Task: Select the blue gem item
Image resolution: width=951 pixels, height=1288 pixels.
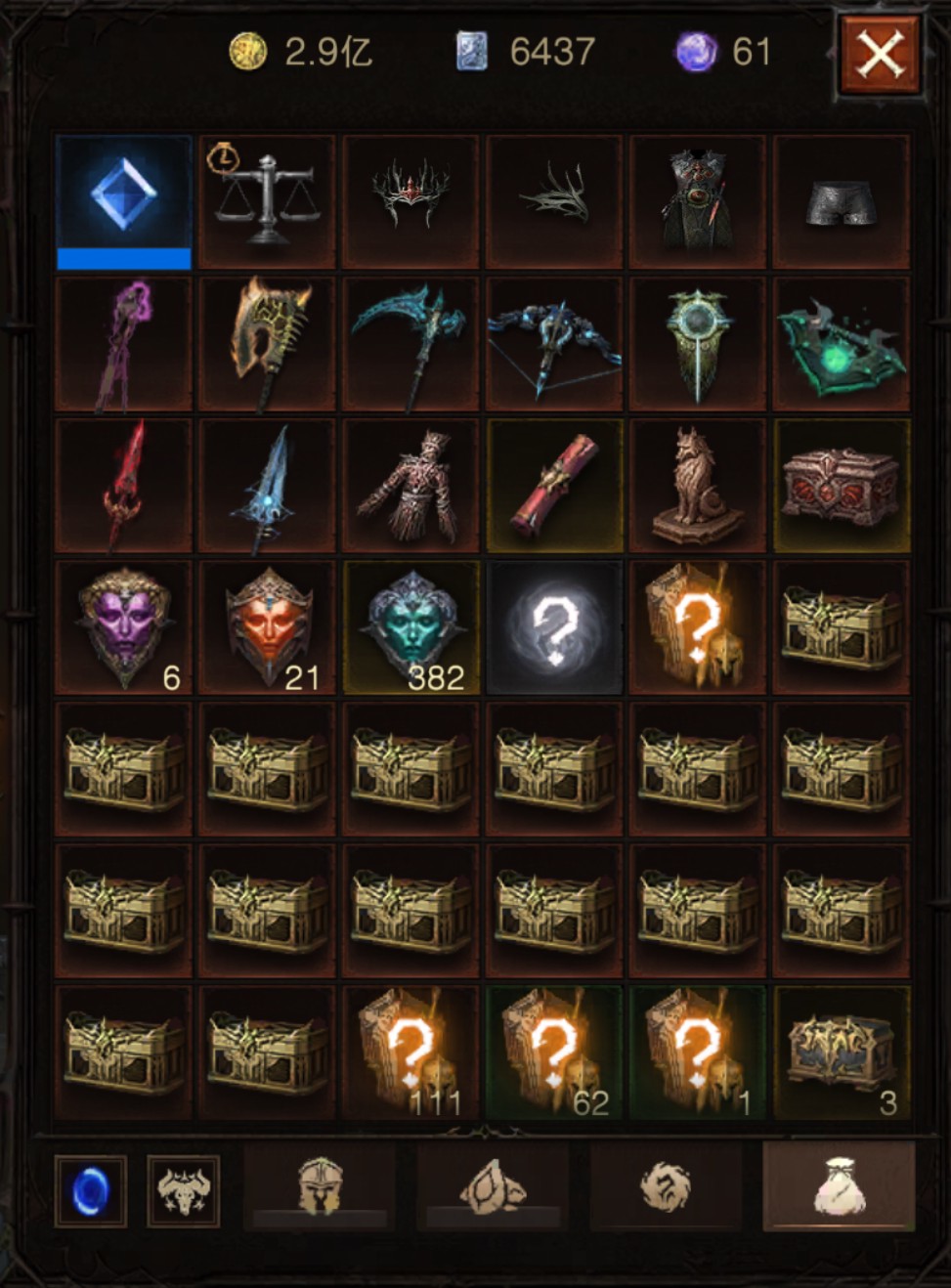Action: pyautogui.click(x=124, y=201)
